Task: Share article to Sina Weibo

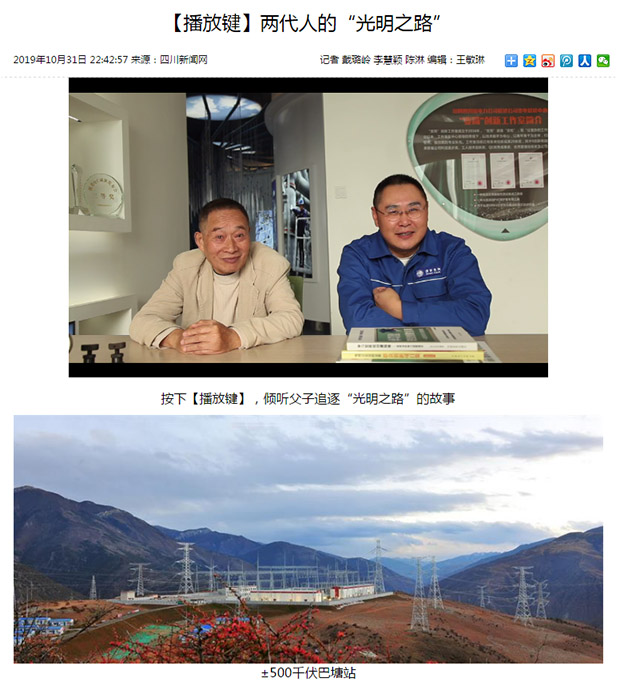Action: [548, 60]
